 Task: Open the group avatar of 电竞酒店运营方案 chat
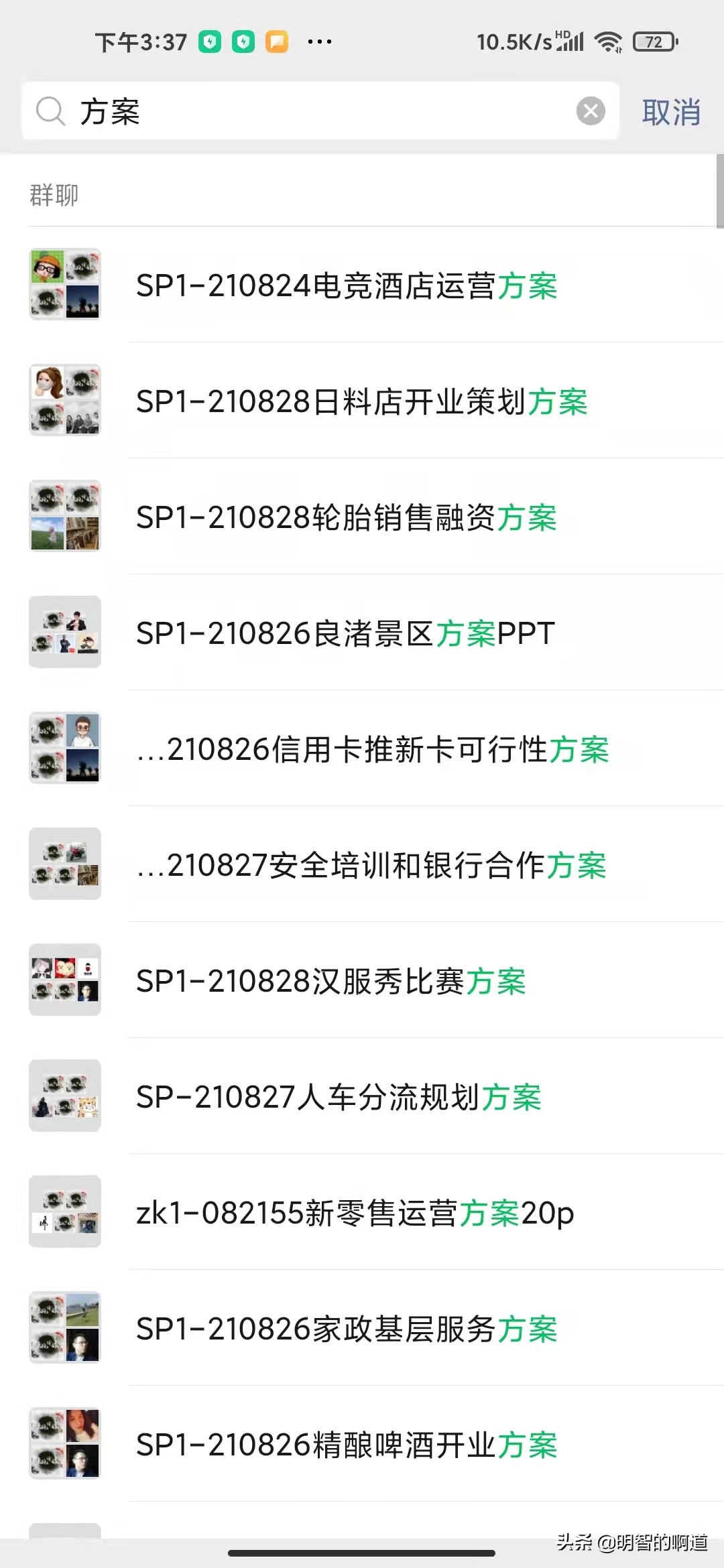pos(64,283)
